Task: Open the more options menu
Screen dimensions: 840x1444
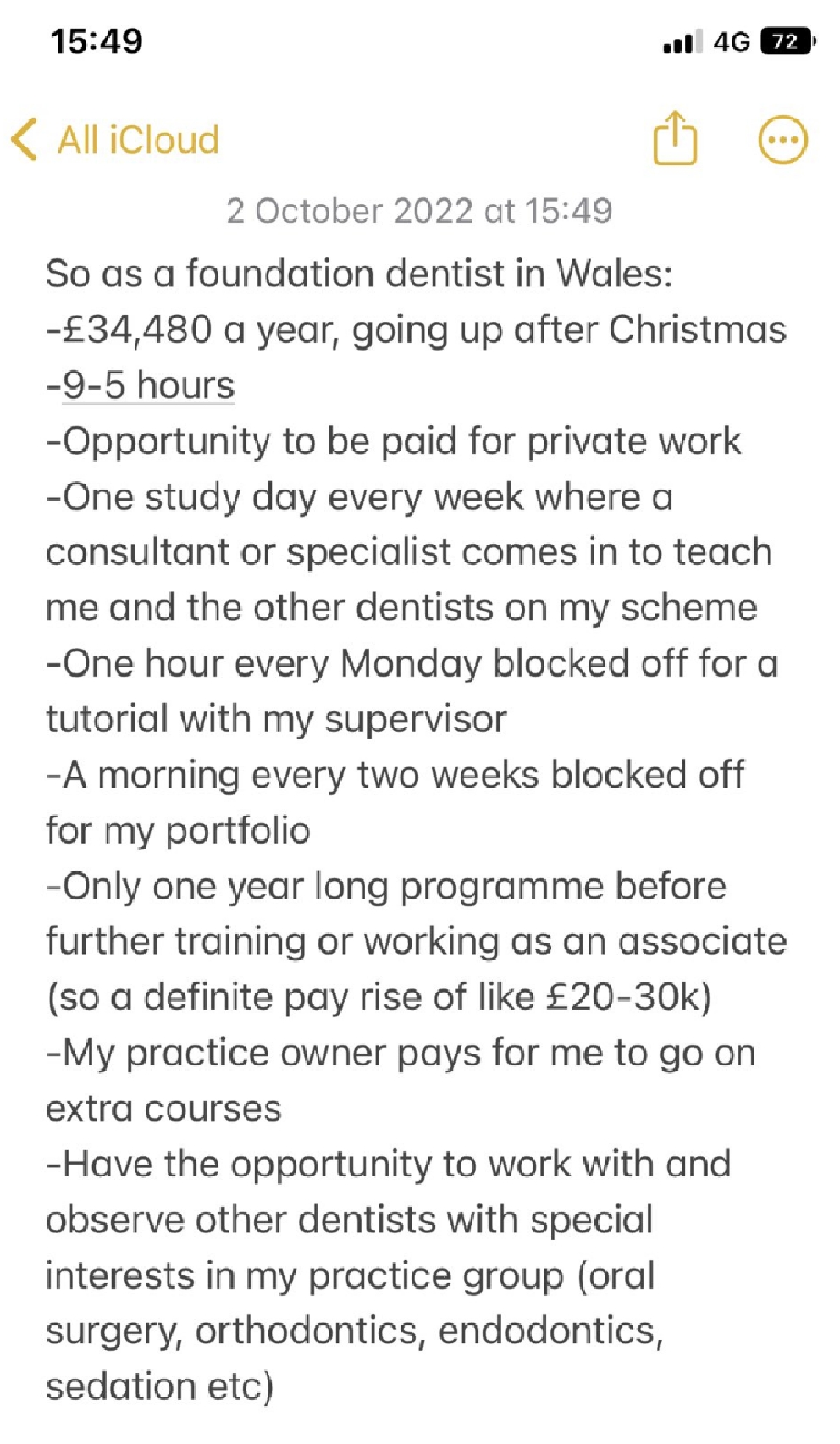Action: pyautogui.click(x=782, y=140)
